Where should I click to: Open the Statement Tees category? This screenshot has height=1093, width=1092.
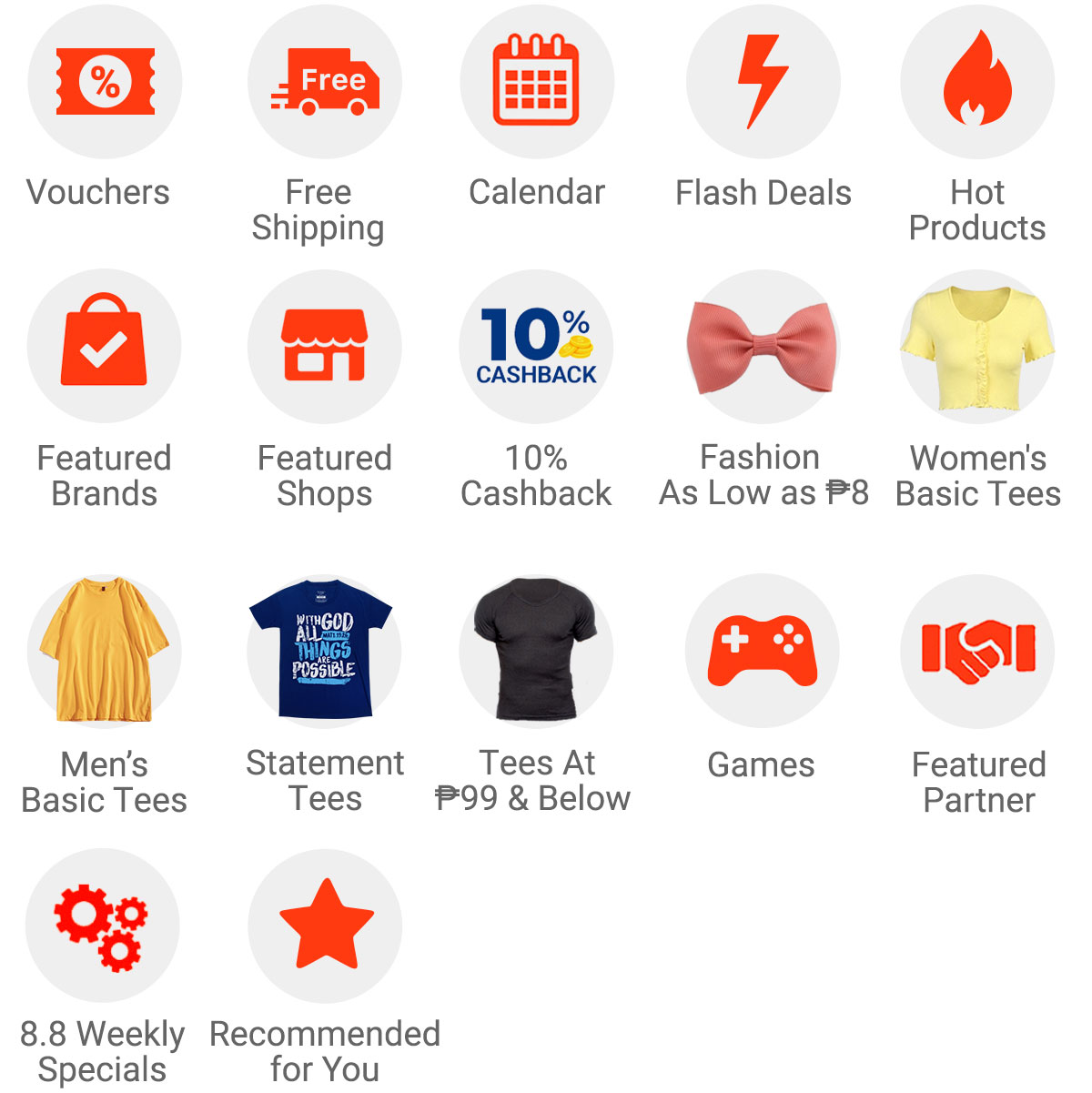pos(325,652)
